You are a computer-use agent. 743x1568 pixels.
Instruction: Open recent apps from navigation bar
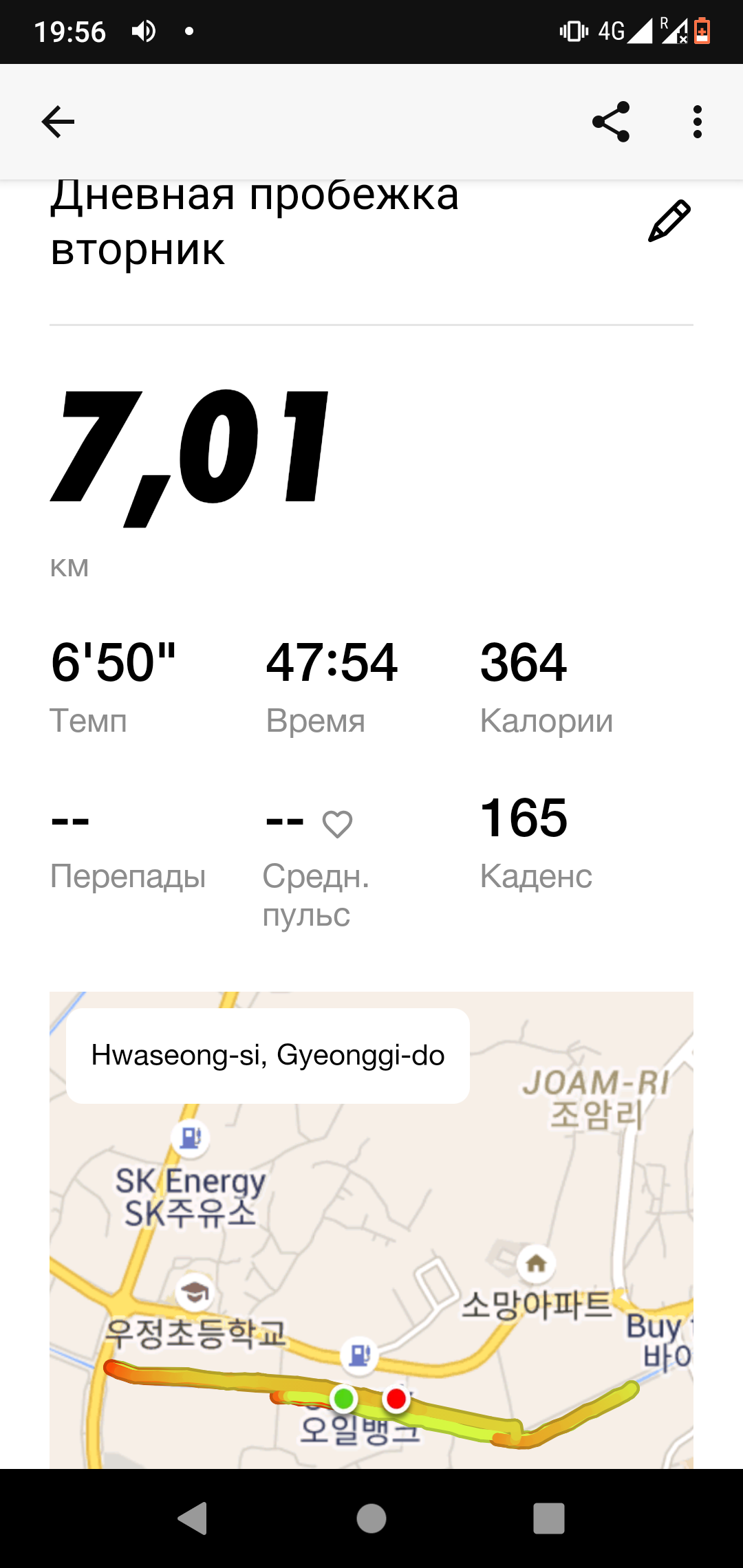[x=549, y=1518]
